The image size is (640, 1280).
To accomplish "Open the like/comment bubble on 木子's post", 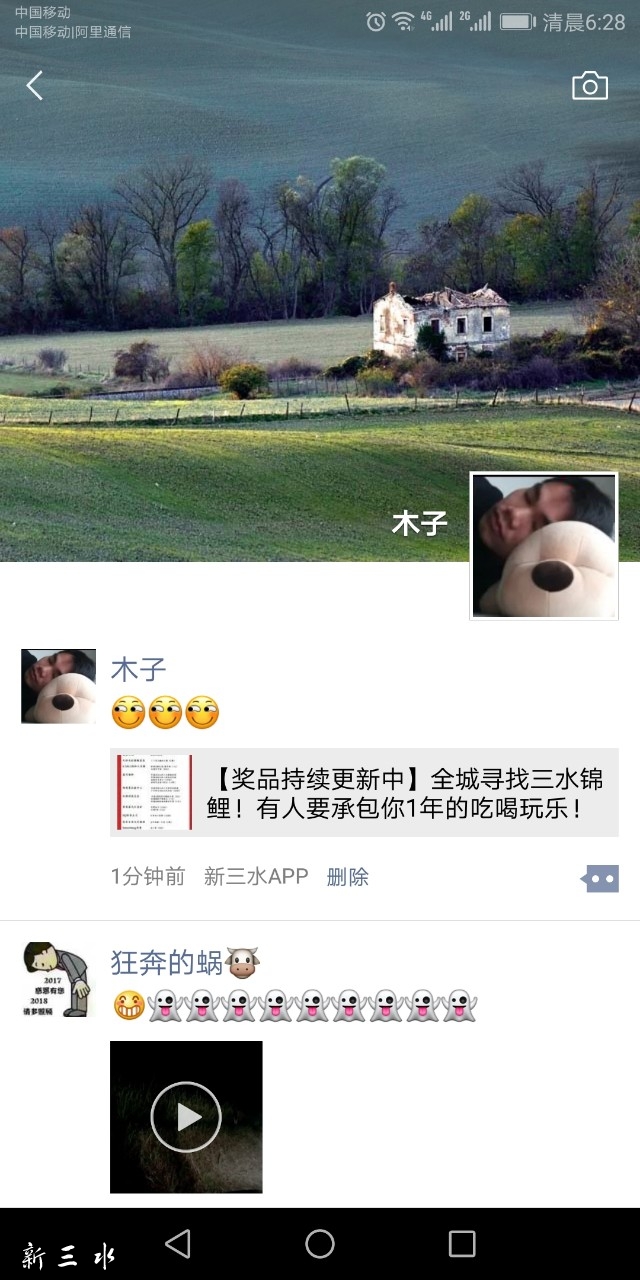I will (600, 878).
